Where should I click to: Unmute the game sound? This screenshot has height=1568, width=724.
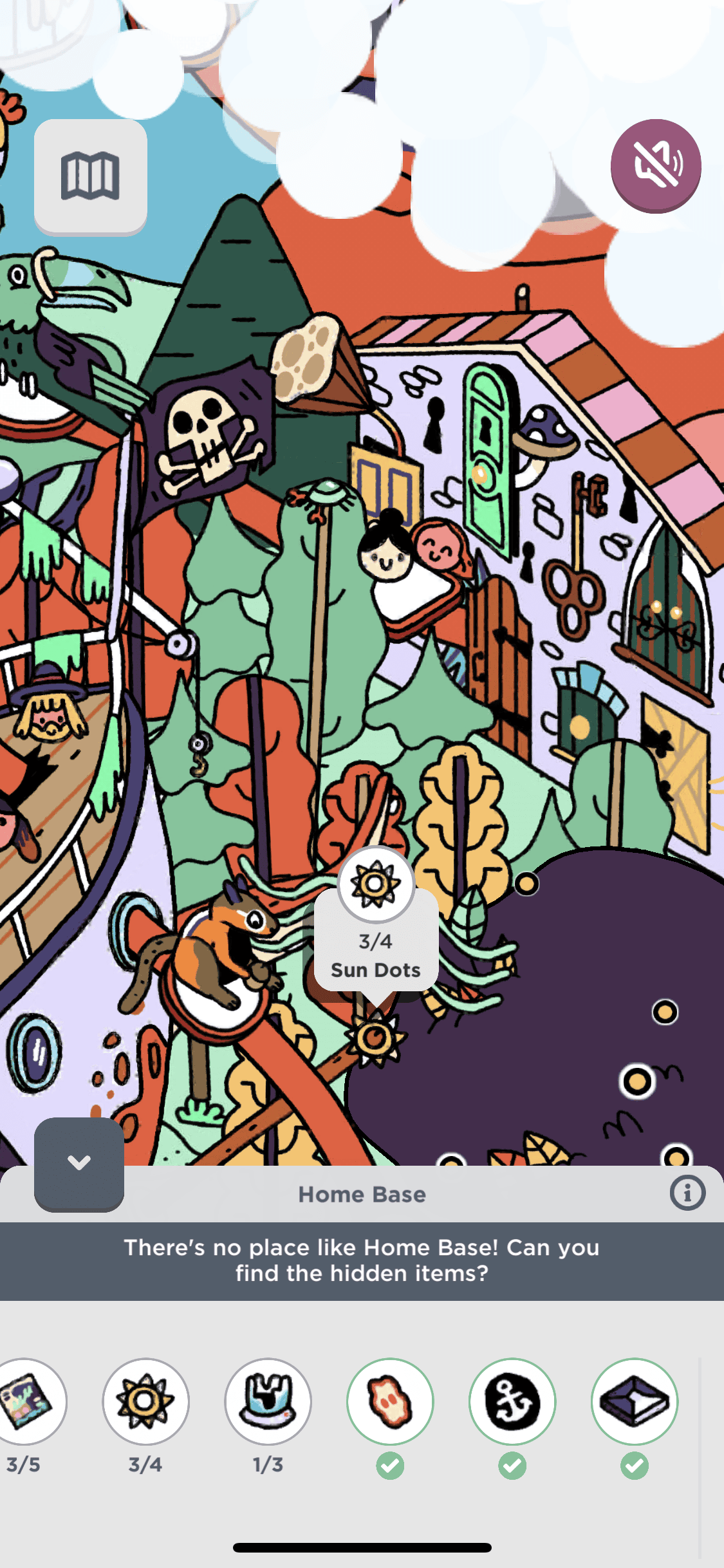656,165
